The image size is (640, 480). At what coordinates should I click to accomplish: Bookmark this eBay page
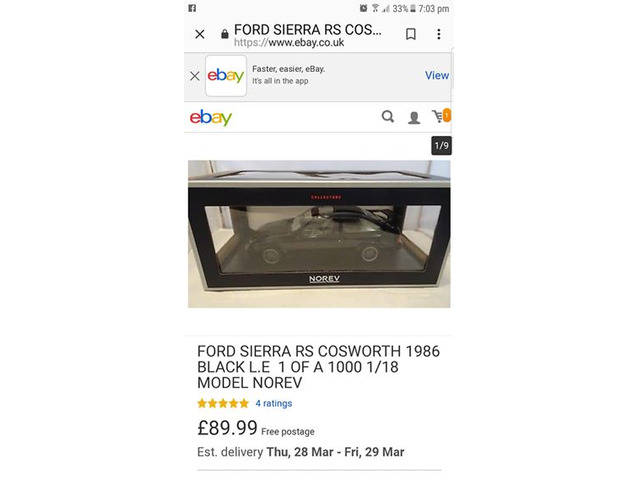[411, 34]
